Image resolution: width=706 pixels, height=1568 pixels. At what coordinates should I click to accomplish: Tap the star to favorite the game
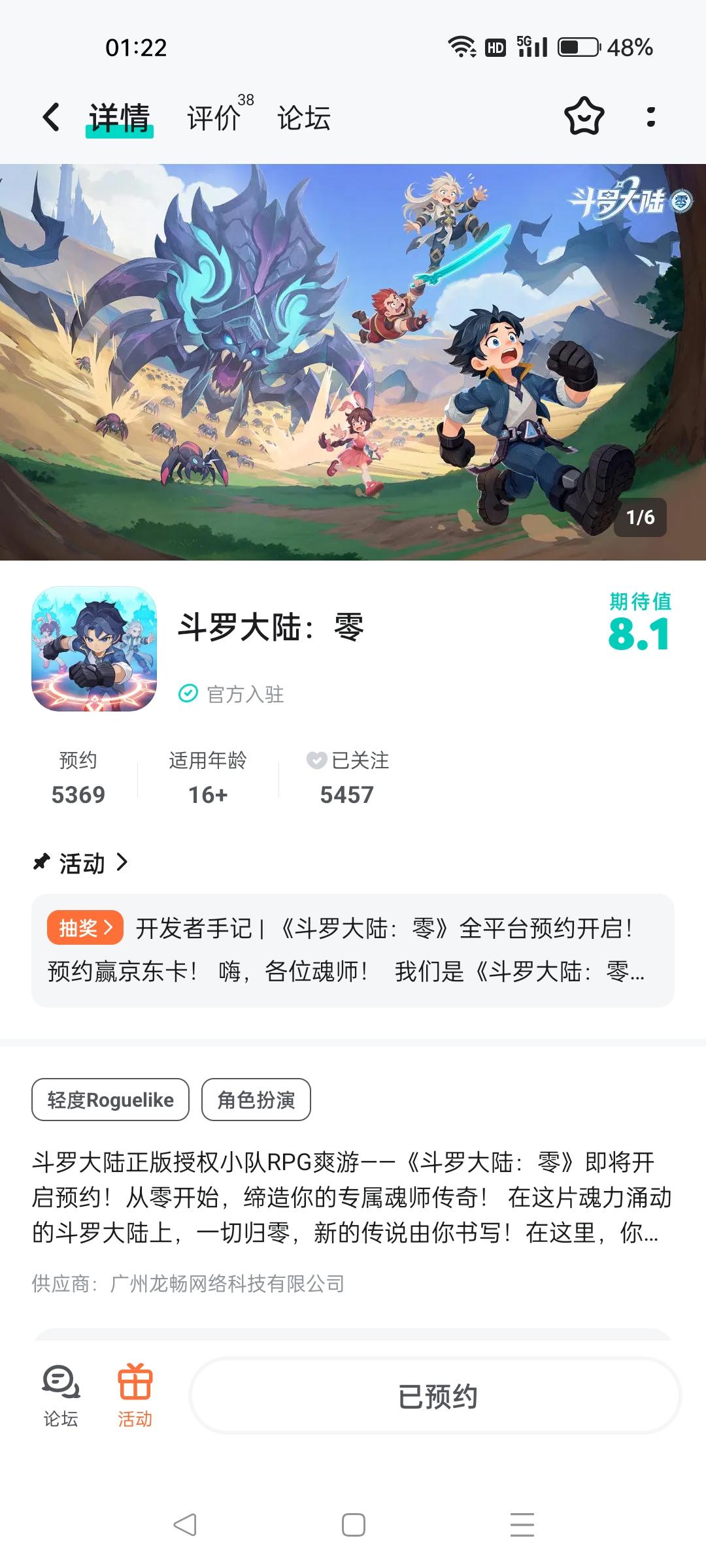click(x=584, y=118)
